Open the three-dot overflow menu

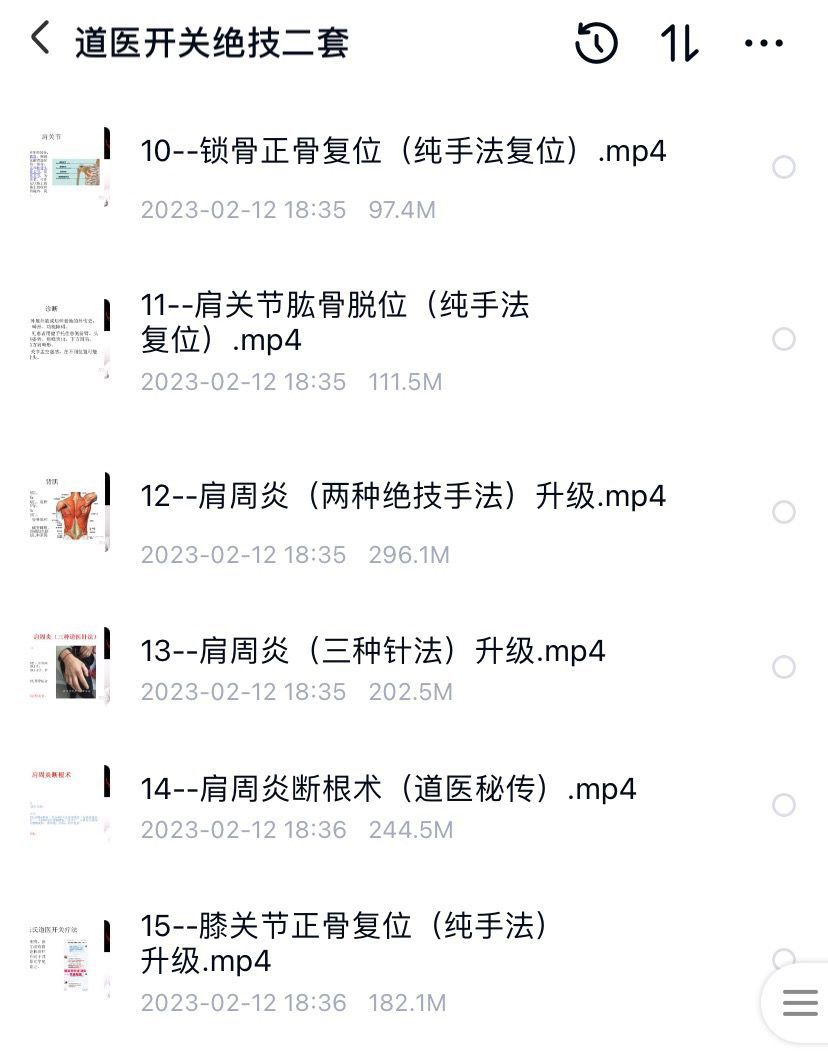(764, 43)
